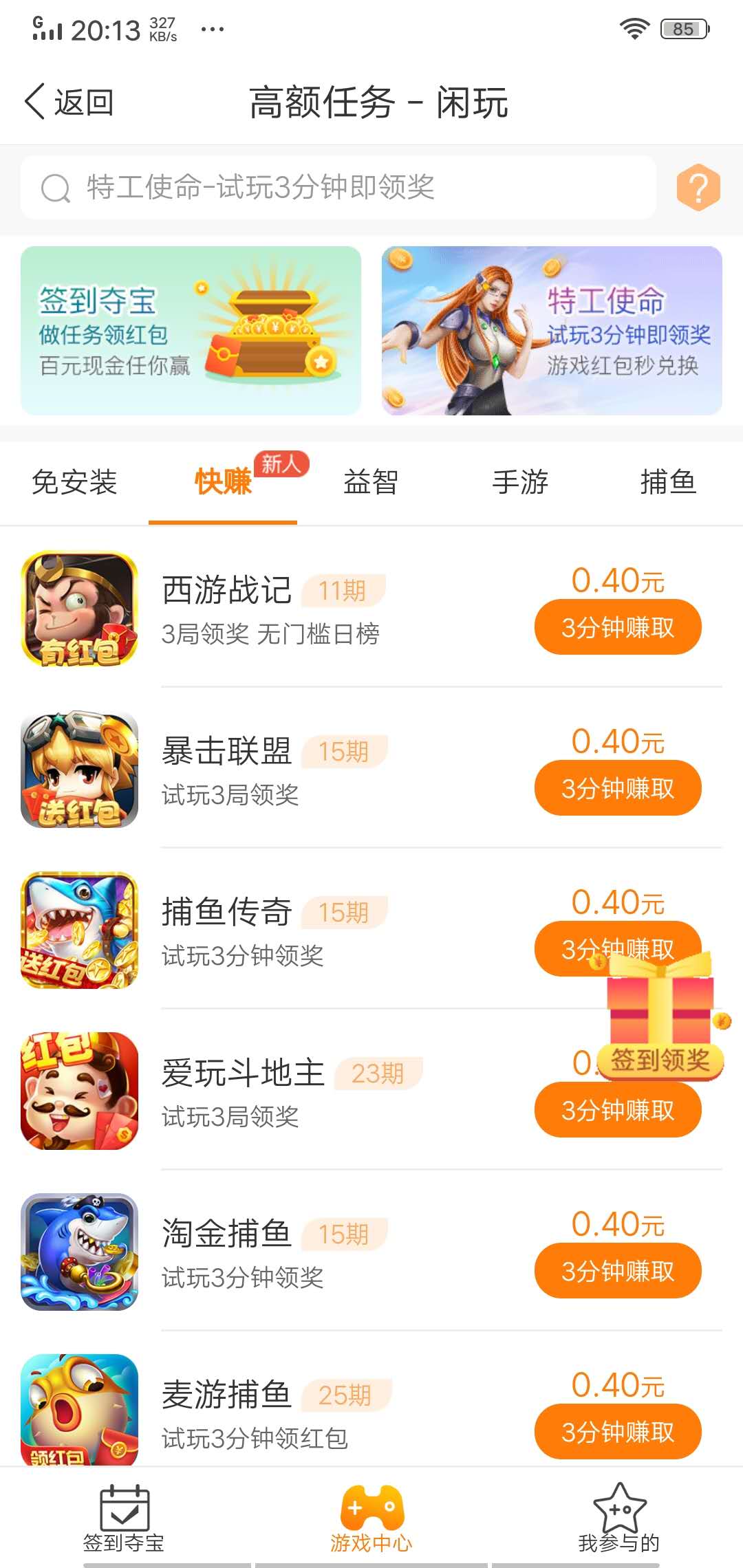Open the help question mark icon

pos(699,187)
